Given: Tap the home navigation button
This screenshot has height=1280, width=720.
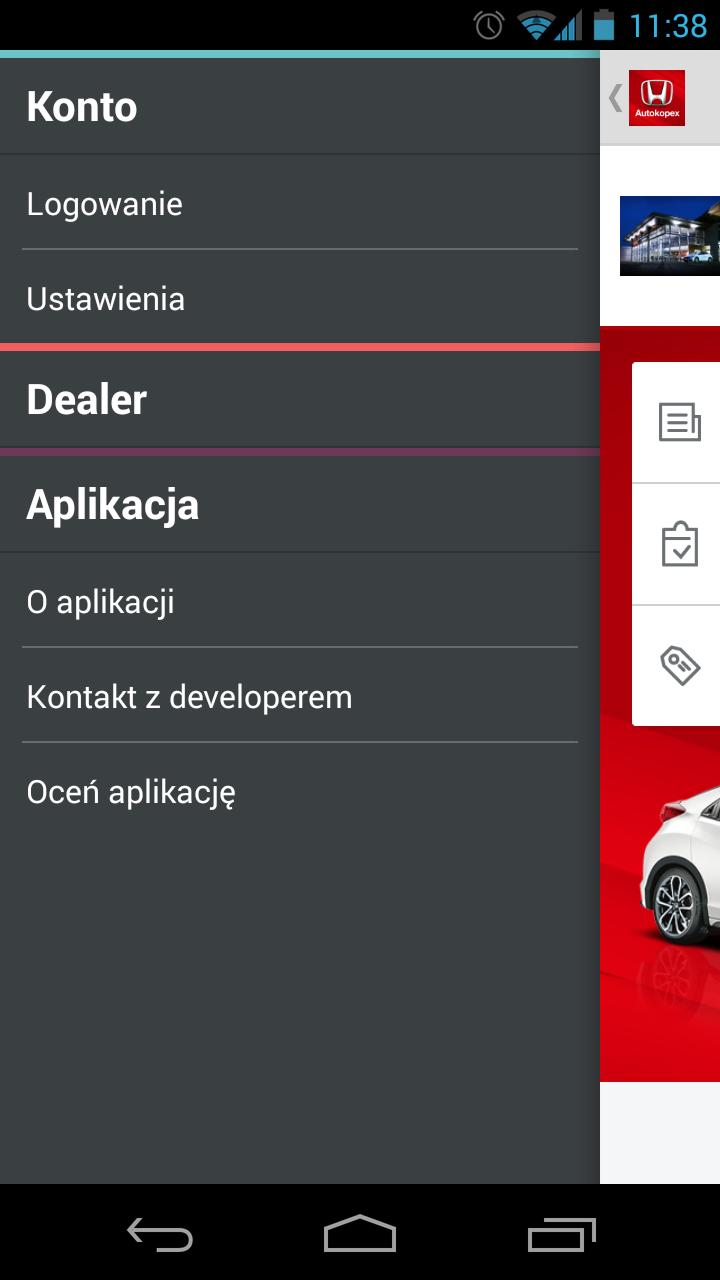Looking at the screenshot, I should tap(360, 1237).
